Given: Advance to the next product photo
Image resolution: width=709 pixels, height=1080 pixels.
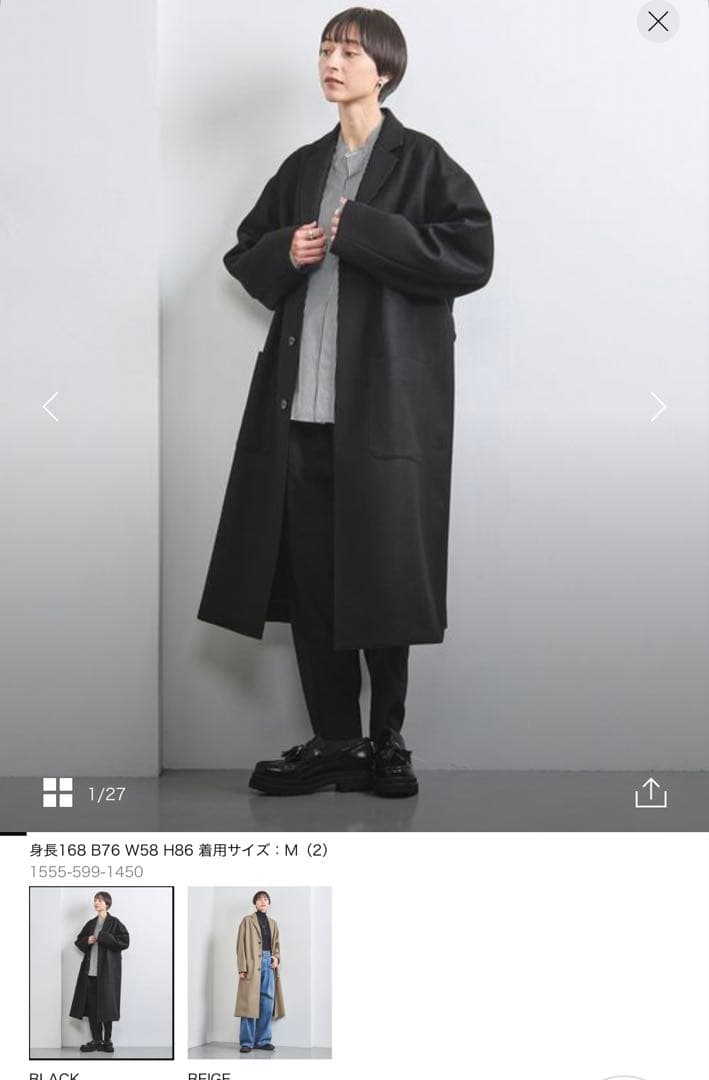Looking at the screenshot, I should tap(658, 406).
